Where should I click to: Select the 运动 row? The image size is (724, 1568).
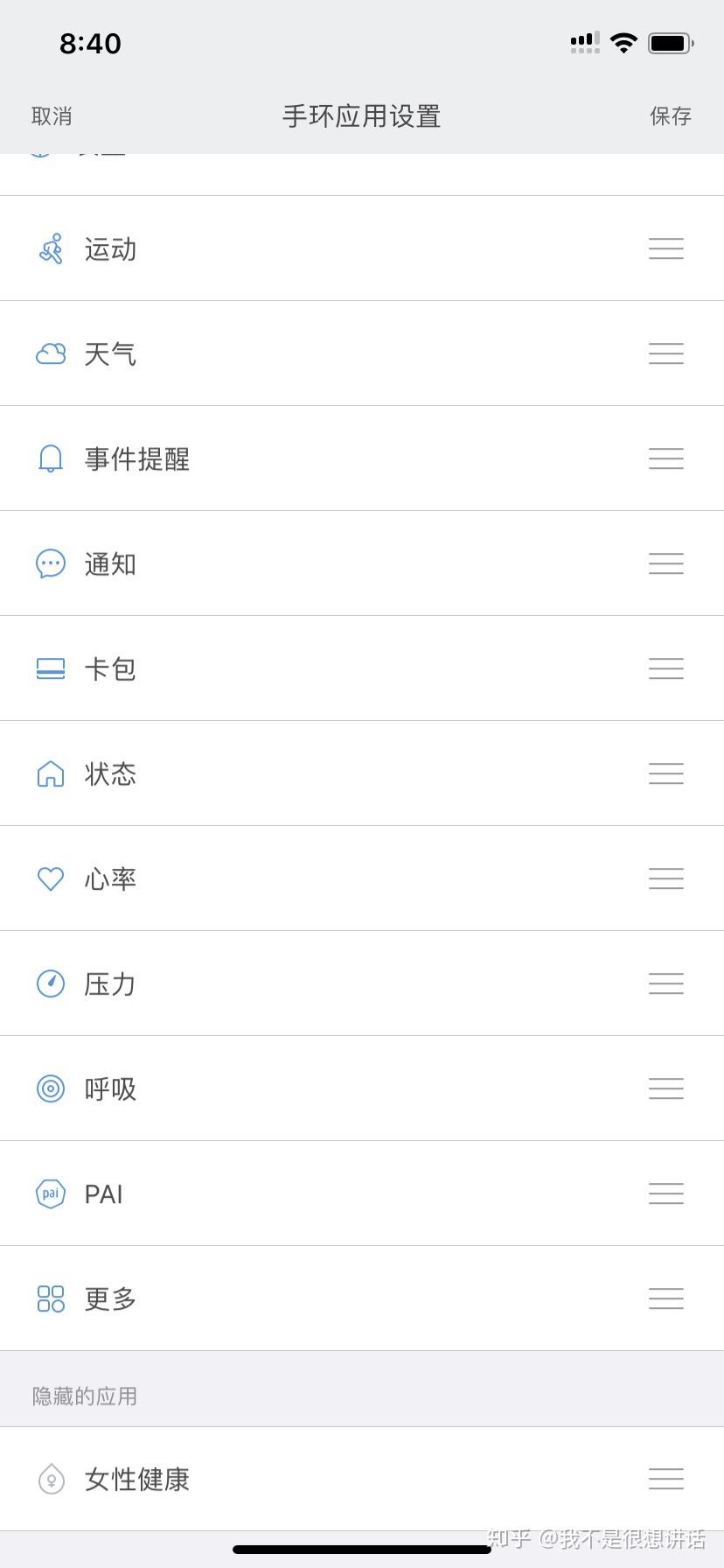(362, 248)
